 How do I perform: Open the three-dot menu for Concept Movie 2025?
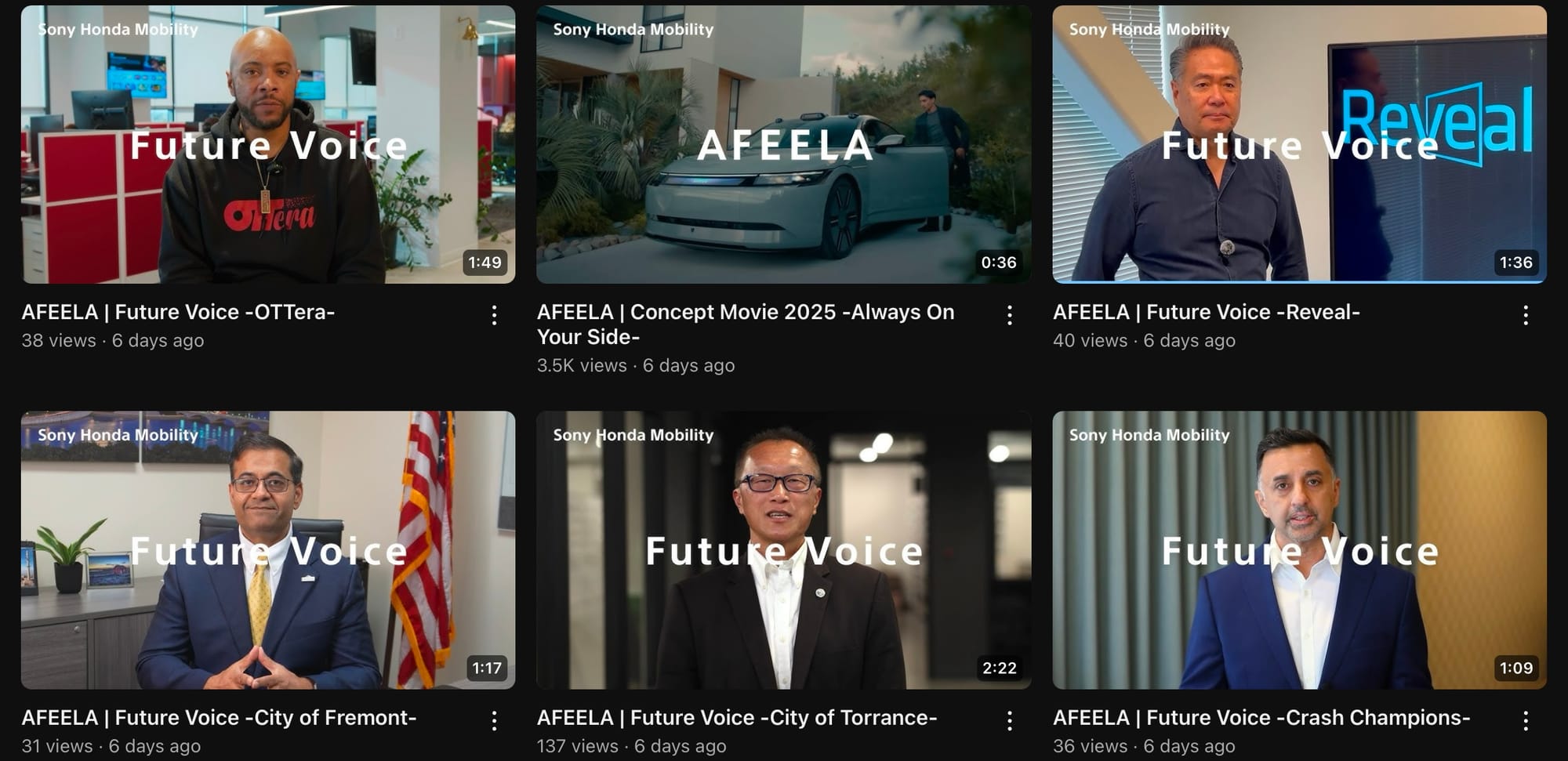(1010, 315)
